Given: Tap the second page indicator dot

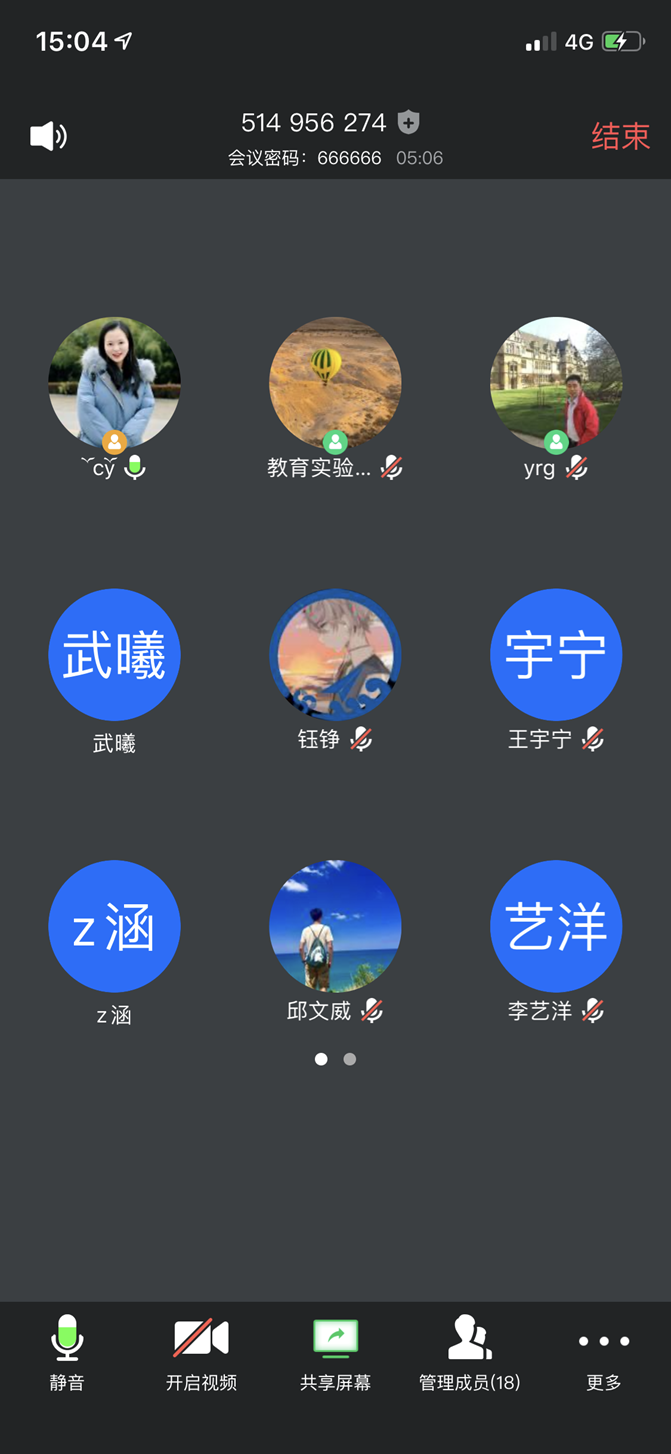Looking at the screenshot, I should (x=350, y=1059).
